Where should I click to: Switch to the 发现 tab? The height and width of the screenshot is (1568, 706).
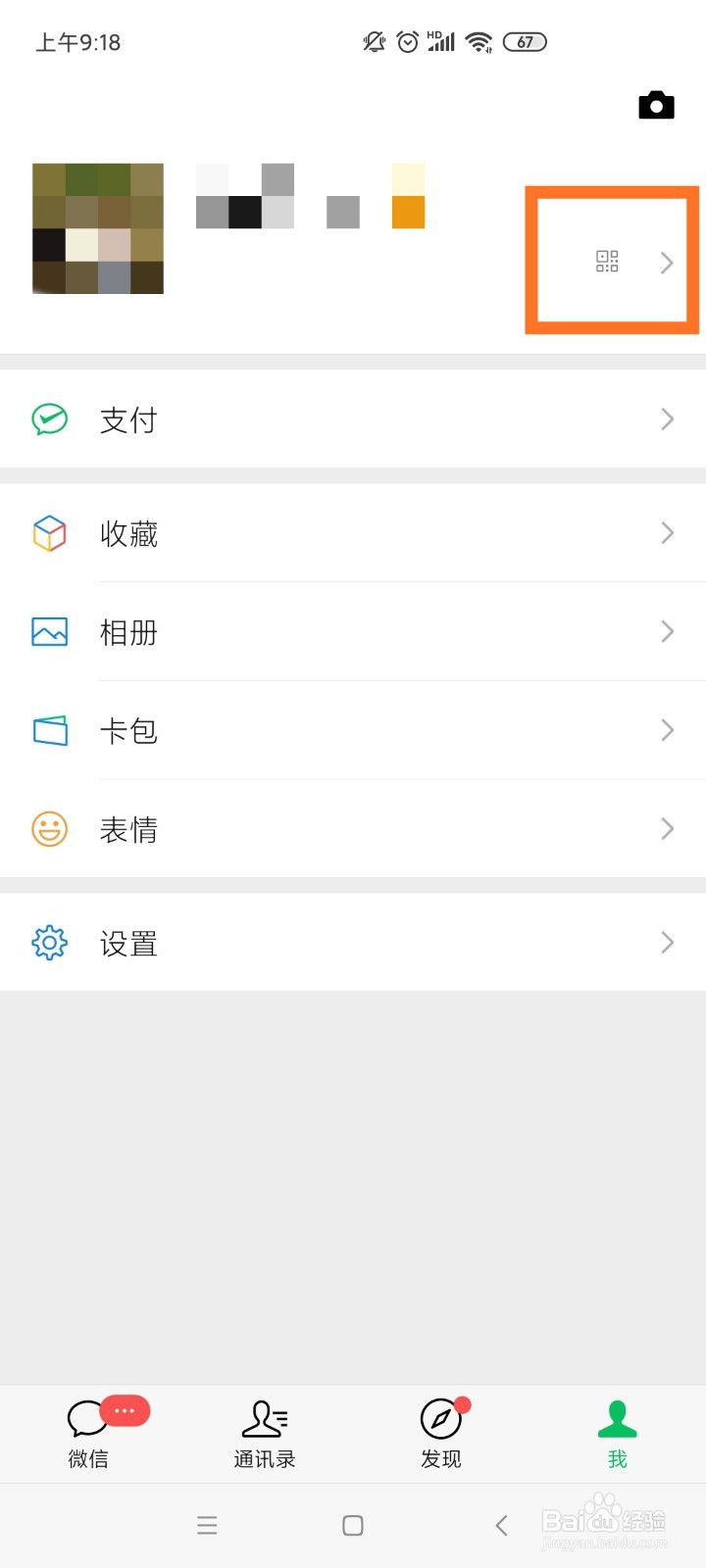440,1433
